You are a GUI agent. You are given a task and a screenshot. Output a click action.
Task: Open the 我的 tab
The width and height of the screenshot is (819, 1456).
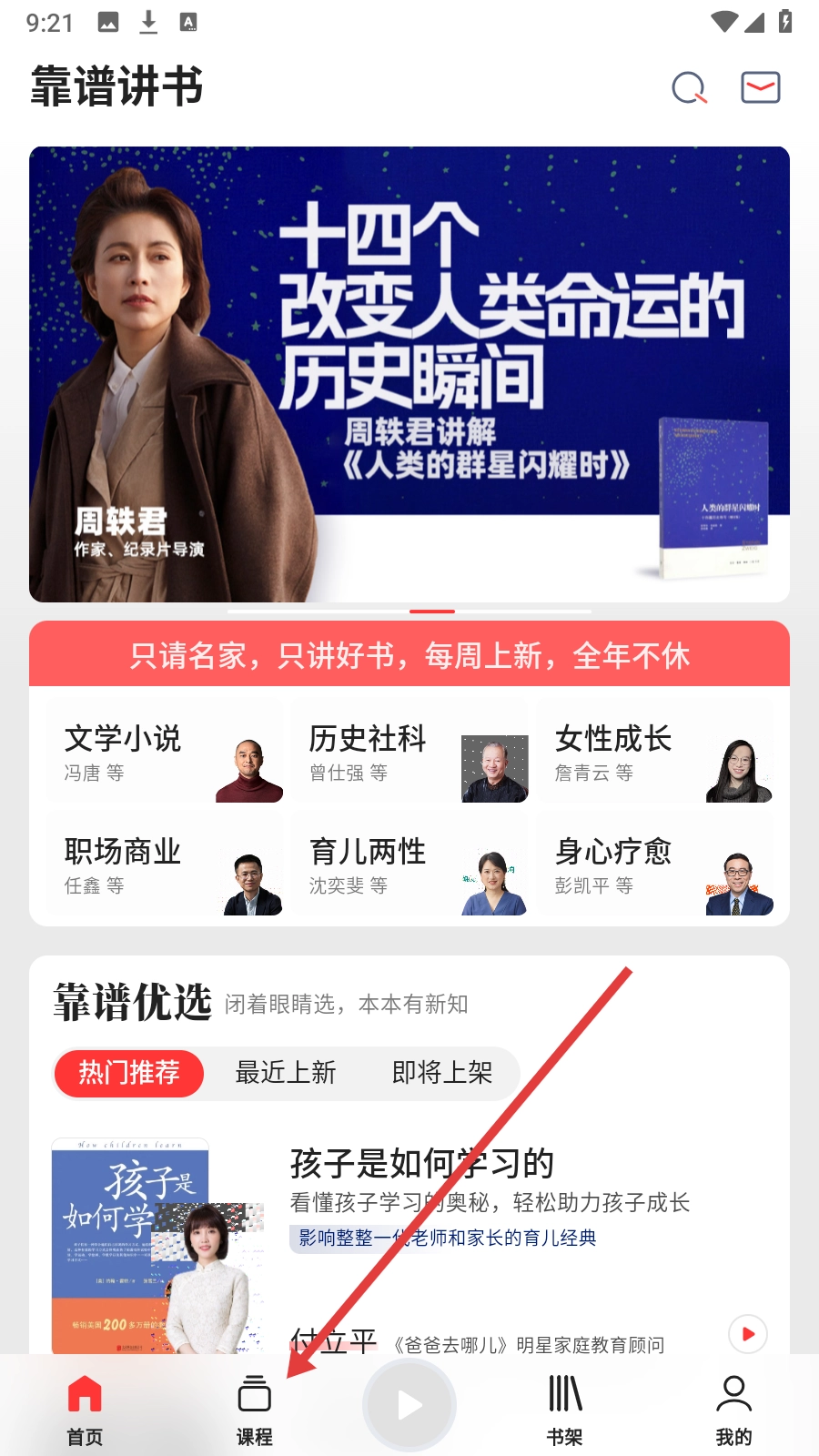tap(733, 1409)
